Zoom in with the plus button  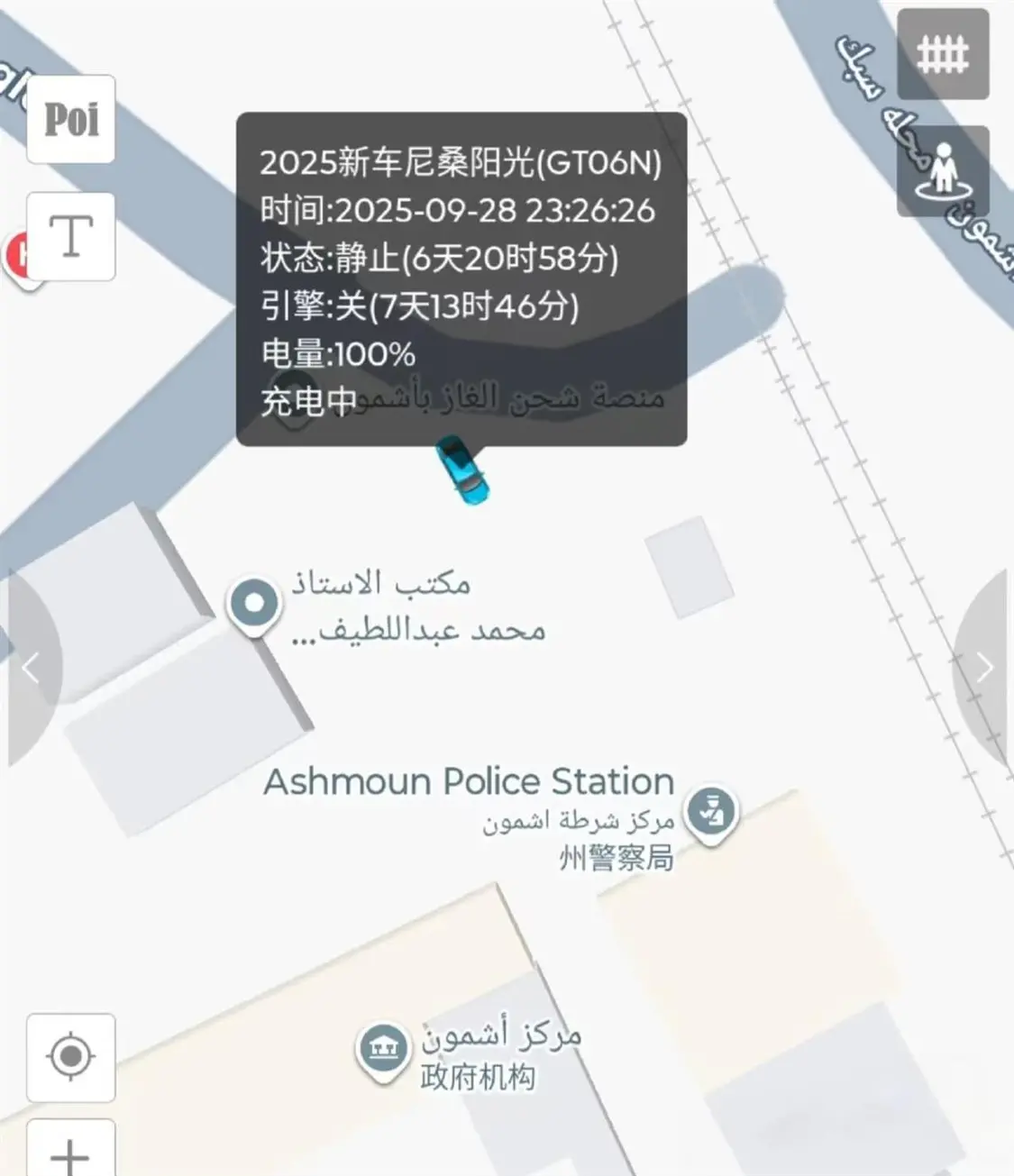tap(71, 1153)
